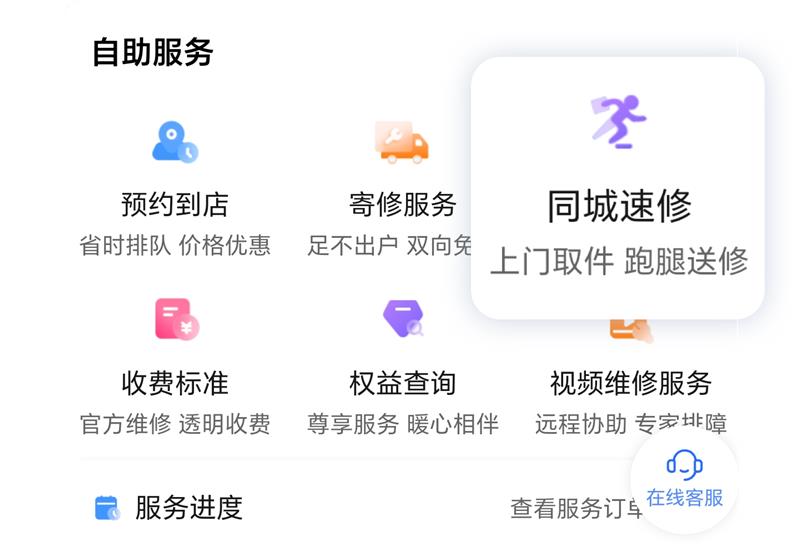
Task: Contact 在线客服 online support
Action: (x=684, y=479)
